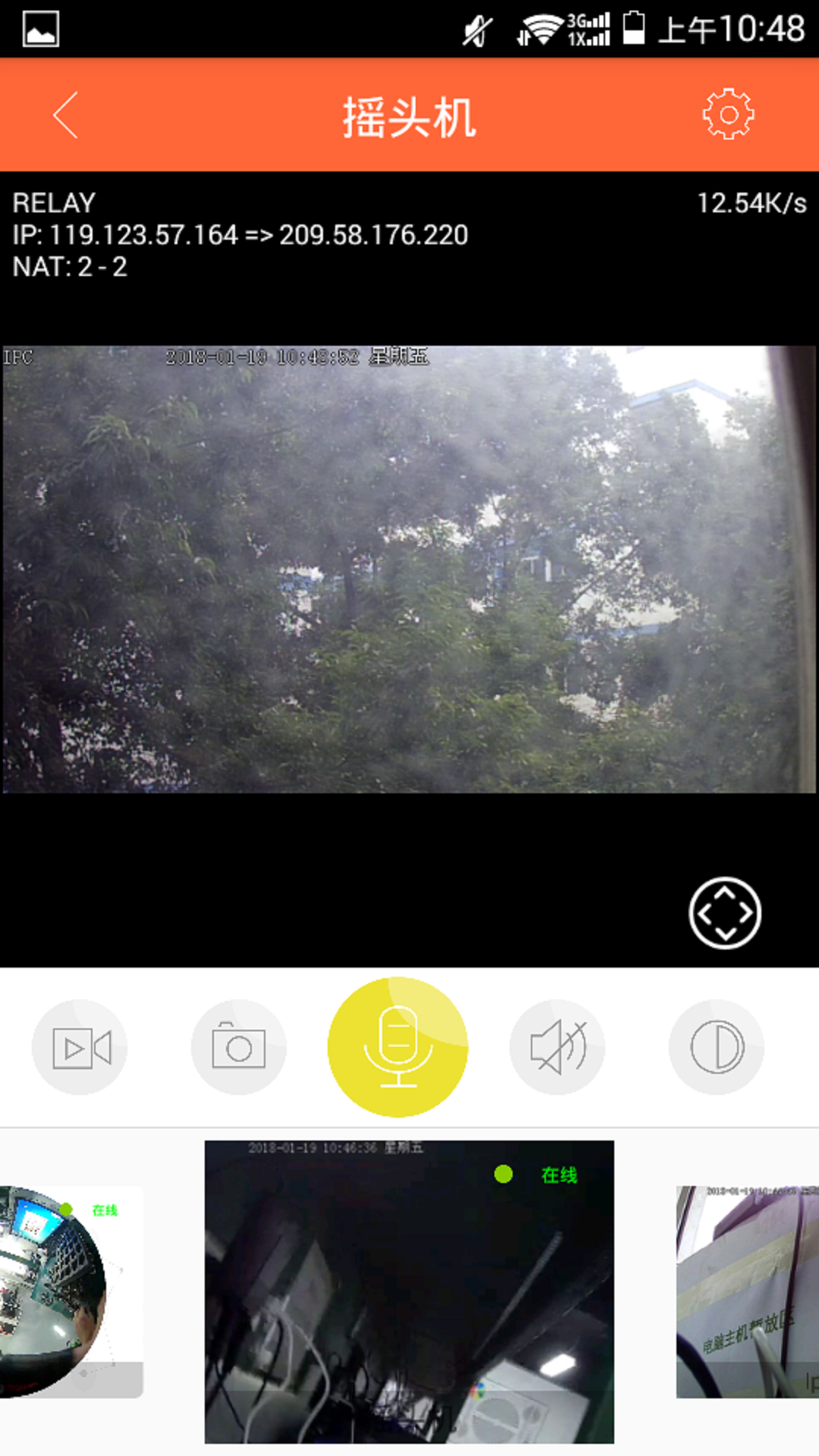819x1456 pixels.
Task: Open the camera thumbnail showing cardboard boxes
Action: coord(748,1291)
